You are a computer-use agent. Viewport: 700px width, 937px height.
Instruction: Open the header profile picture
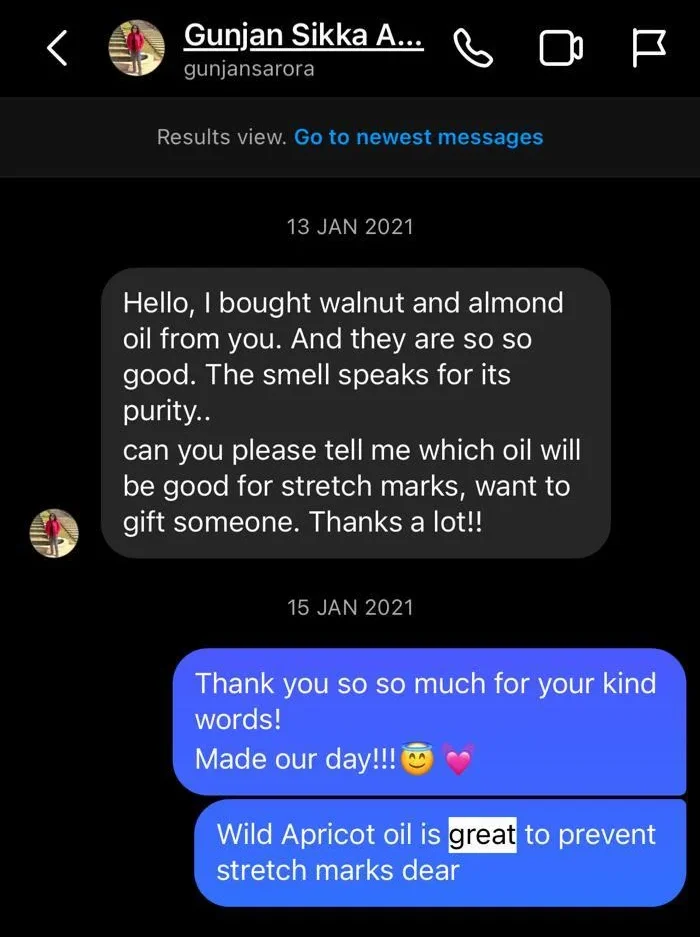(x=136, y=48)
